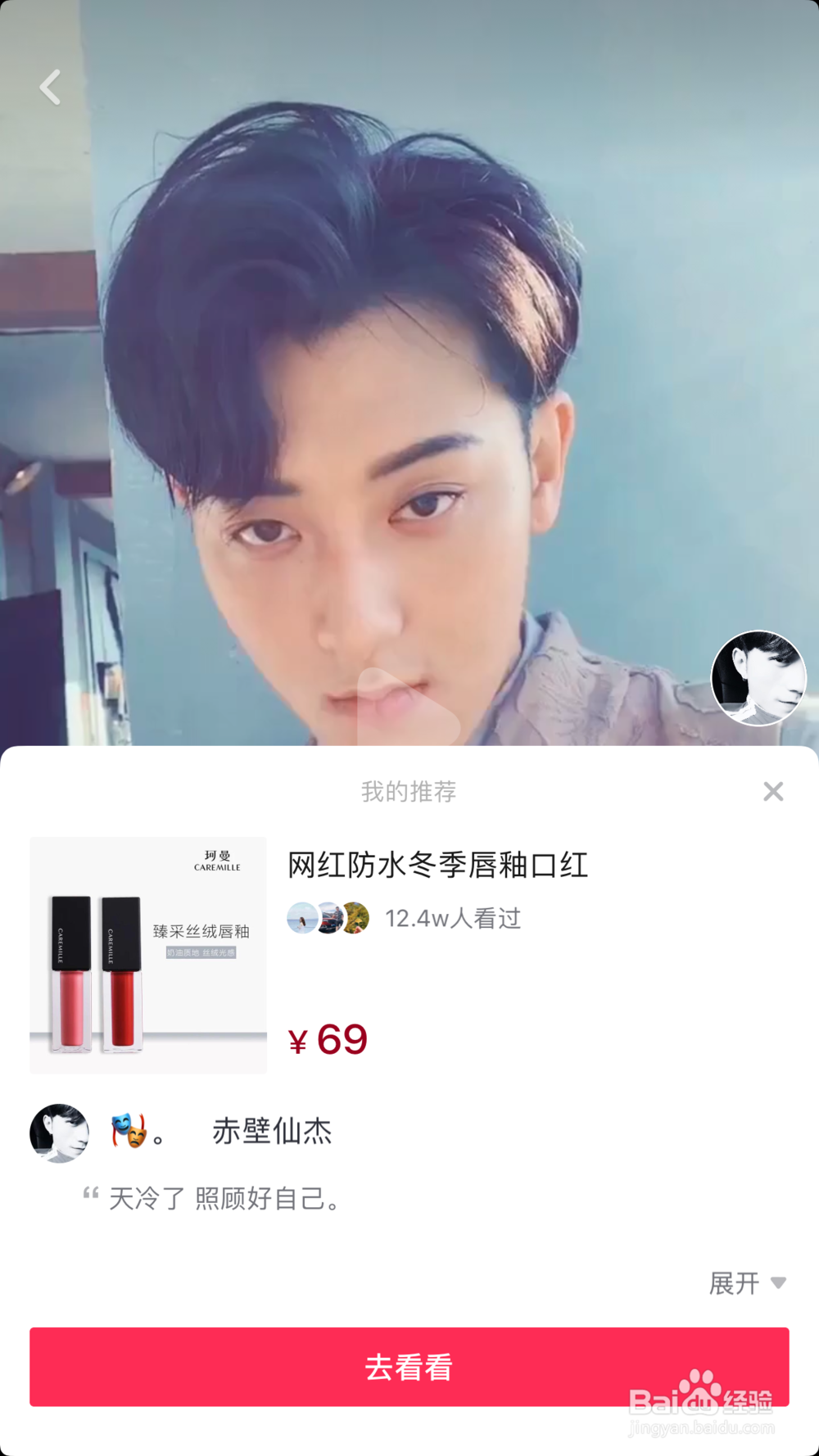Open the product 网红防水冬季唇釉口红
Screen dimensions: 819x1456
point(437,866)
